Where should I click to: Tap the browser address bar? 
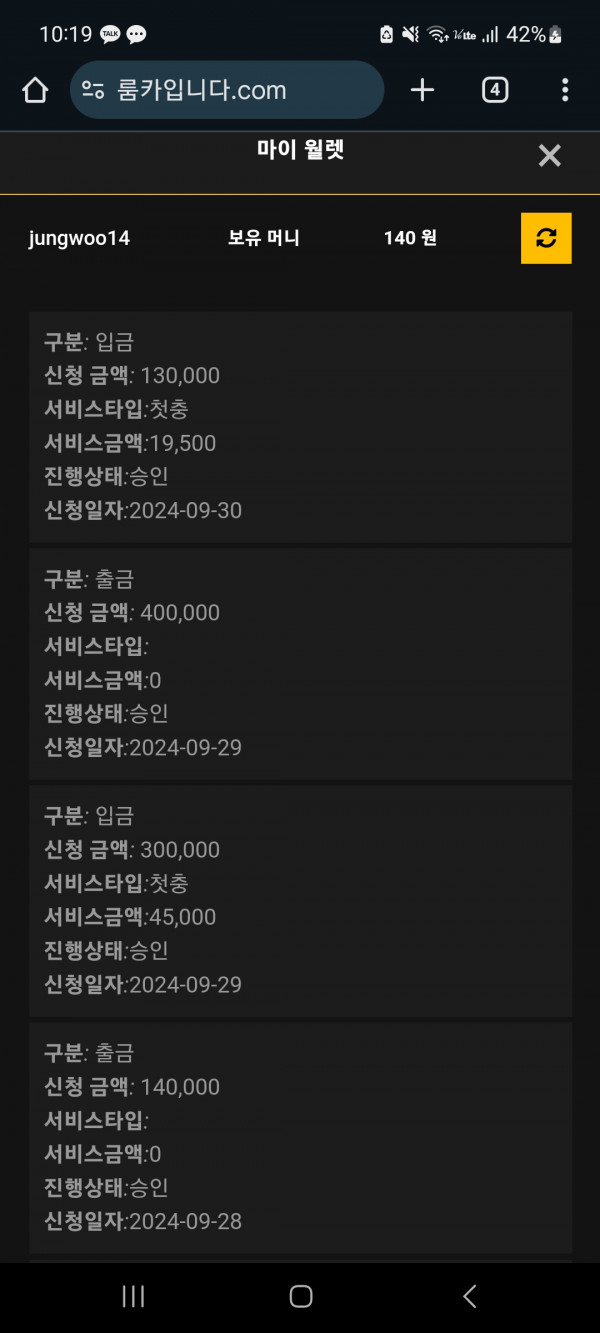click(227, 90)
